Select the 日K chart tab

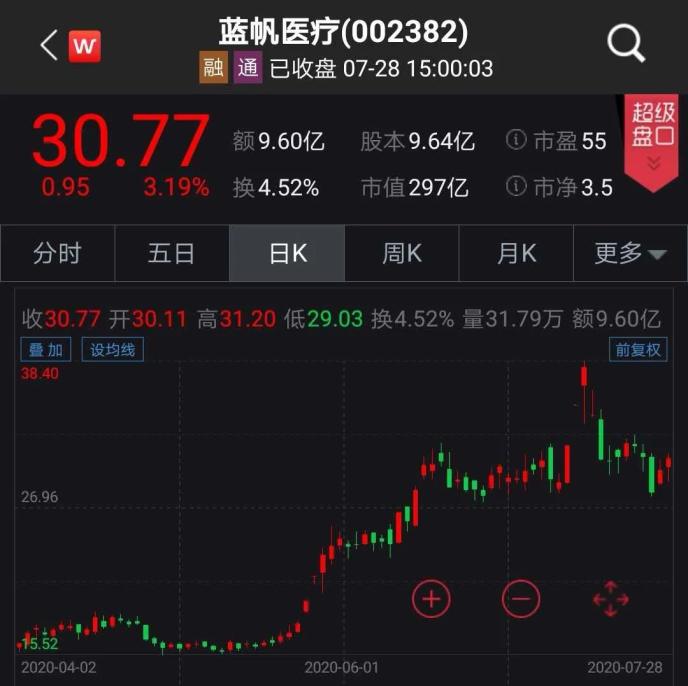[287, 253]
